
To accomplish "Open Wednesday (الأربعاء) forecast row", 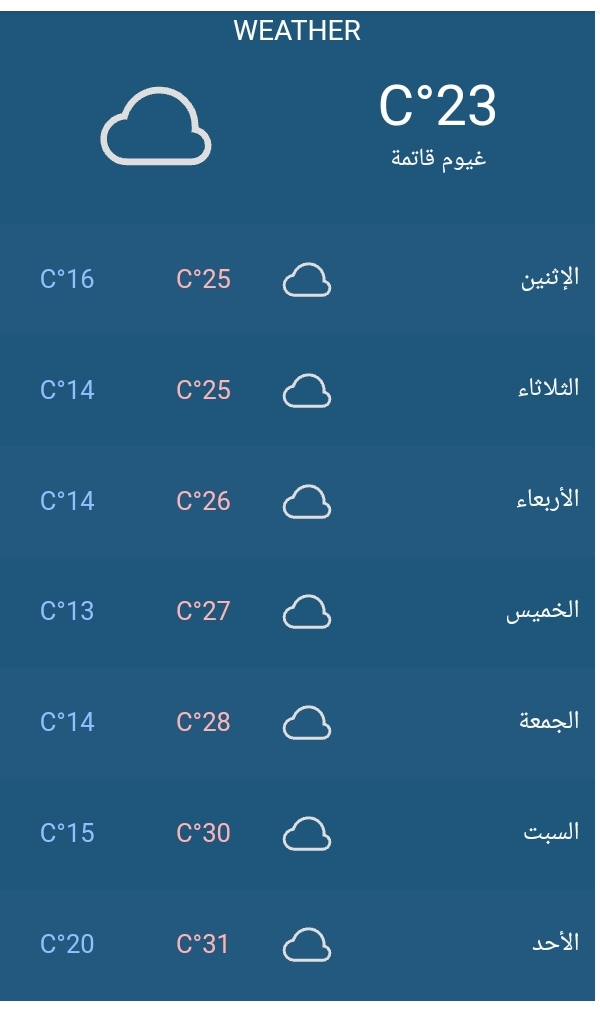I will [297, 501].
